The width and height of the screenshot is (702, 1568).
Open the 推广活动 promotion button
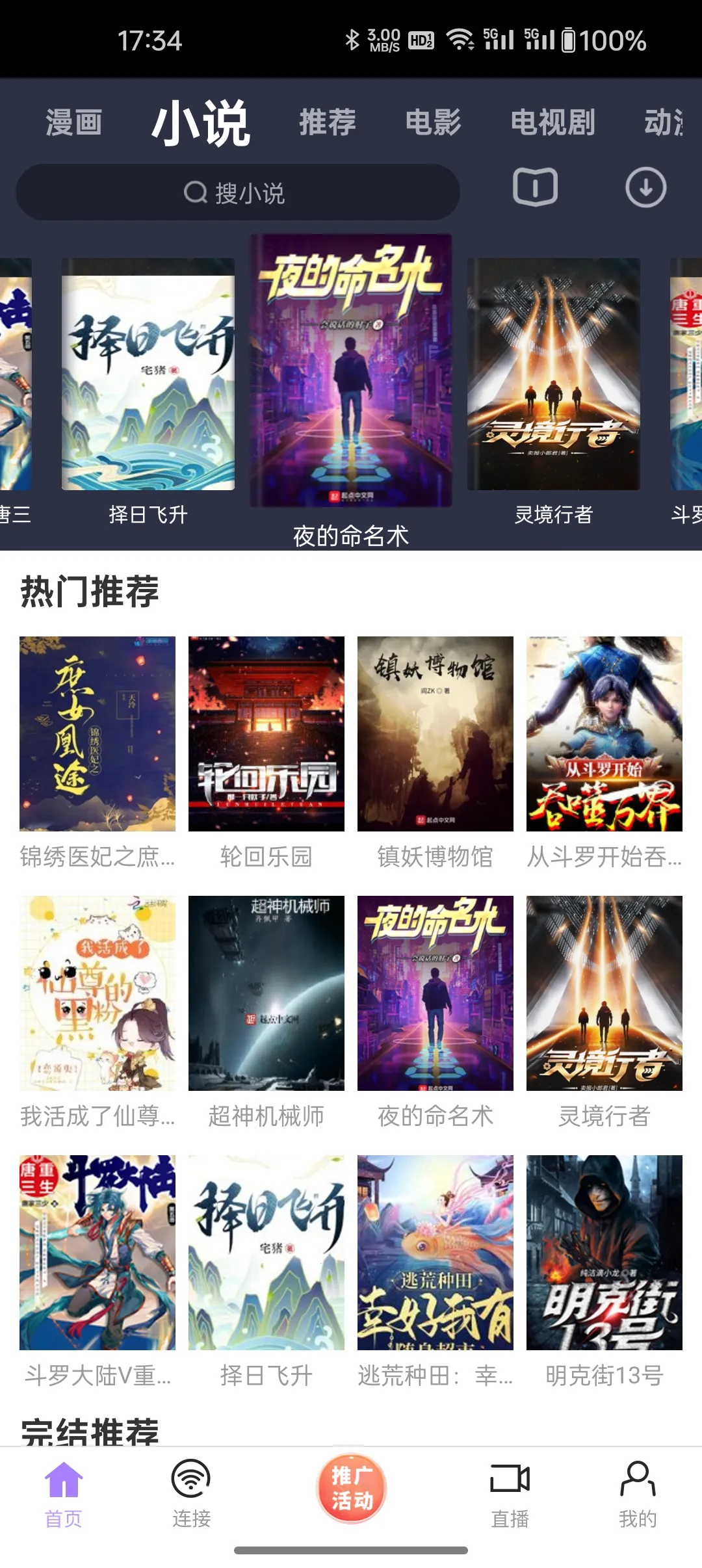click(351, 1489)
